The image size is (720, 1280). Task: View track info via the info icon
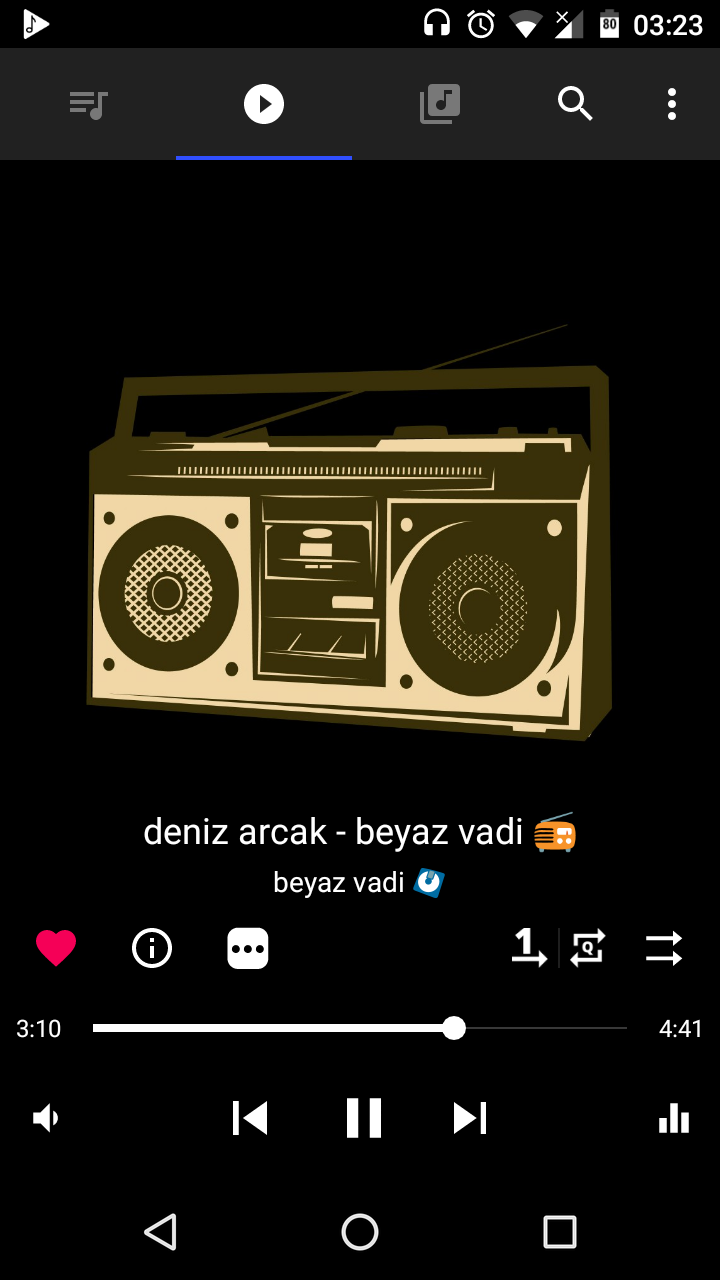(152, 948)
